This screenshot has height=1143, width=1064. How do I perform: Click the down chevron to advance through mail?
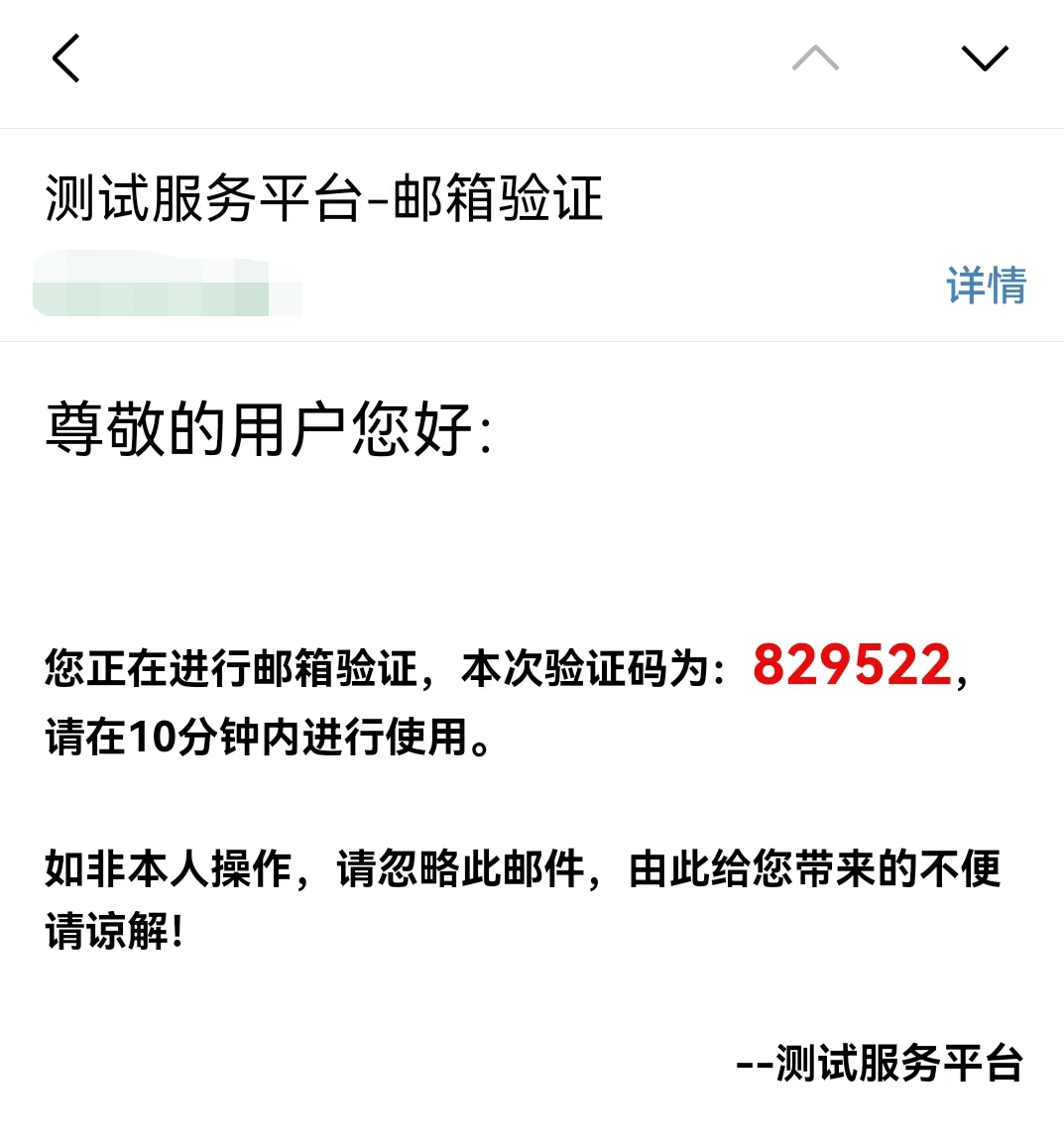tap(985, 58)
